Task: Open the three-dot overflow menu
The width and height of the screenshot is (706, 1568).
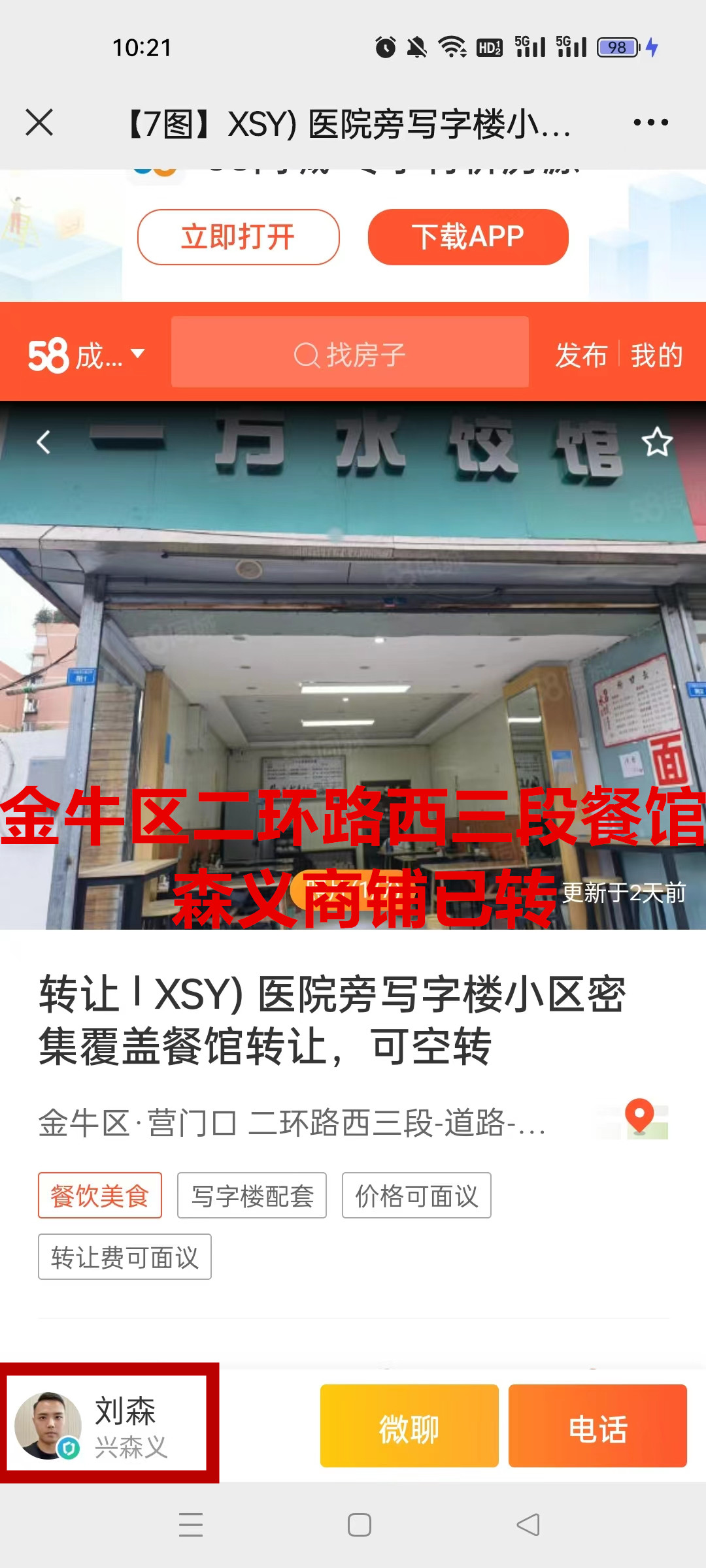Action: (x=650, y=122)
